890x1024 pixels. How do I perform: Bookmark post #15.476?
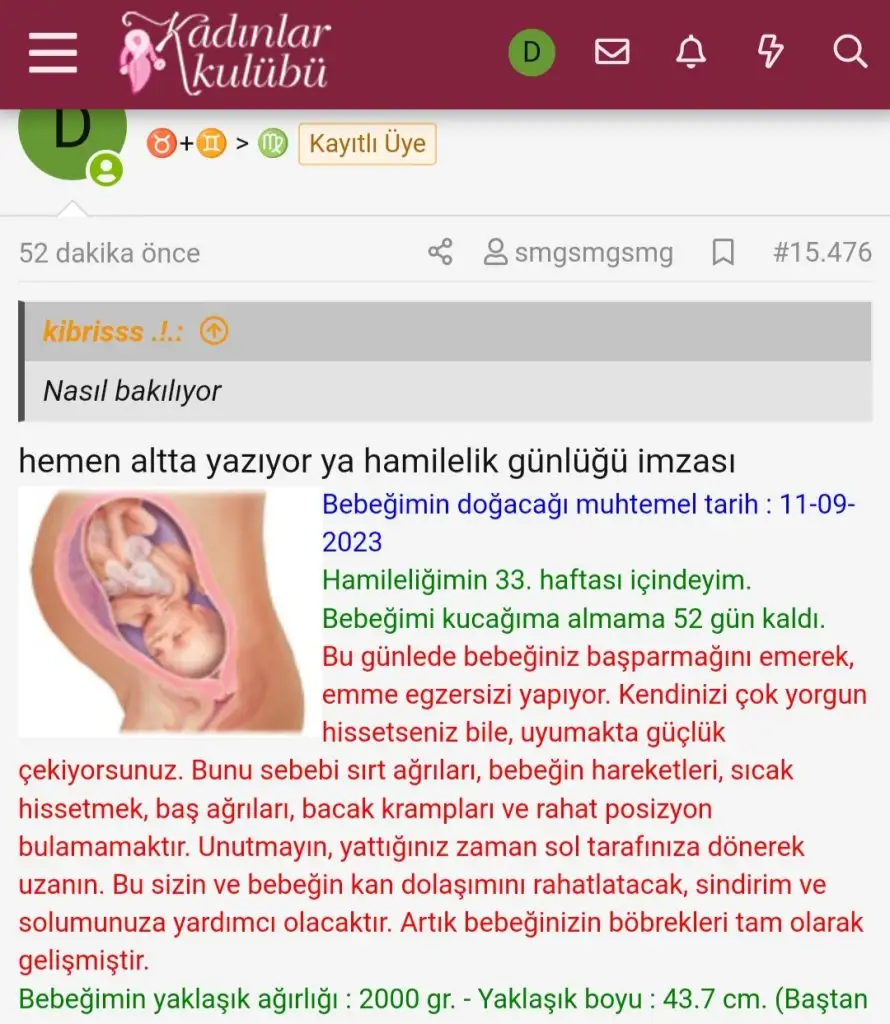tap(723, 252)
